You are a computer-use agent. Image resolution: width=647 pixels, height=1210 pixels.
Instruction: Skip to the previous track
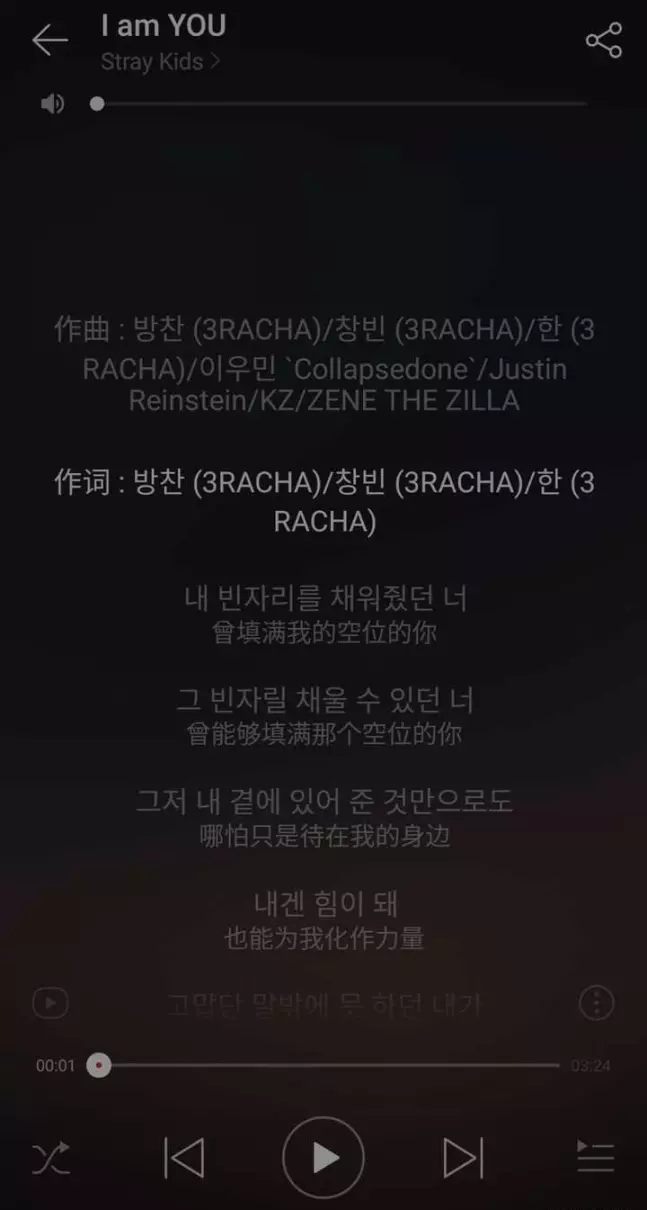[183, 1158]
